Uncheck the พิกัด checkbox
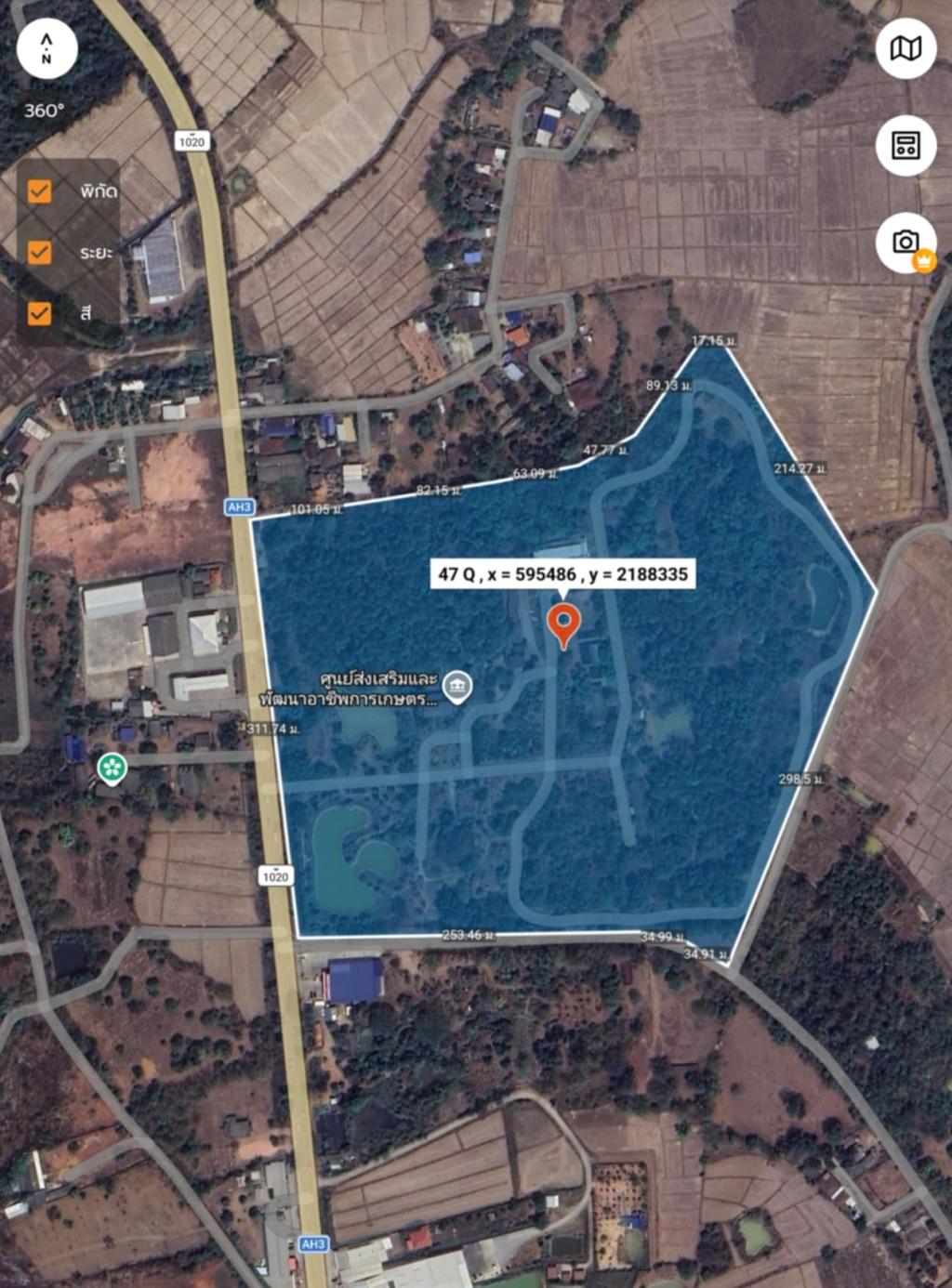Screen dimensions: 952x1288 tap(39, 191)
